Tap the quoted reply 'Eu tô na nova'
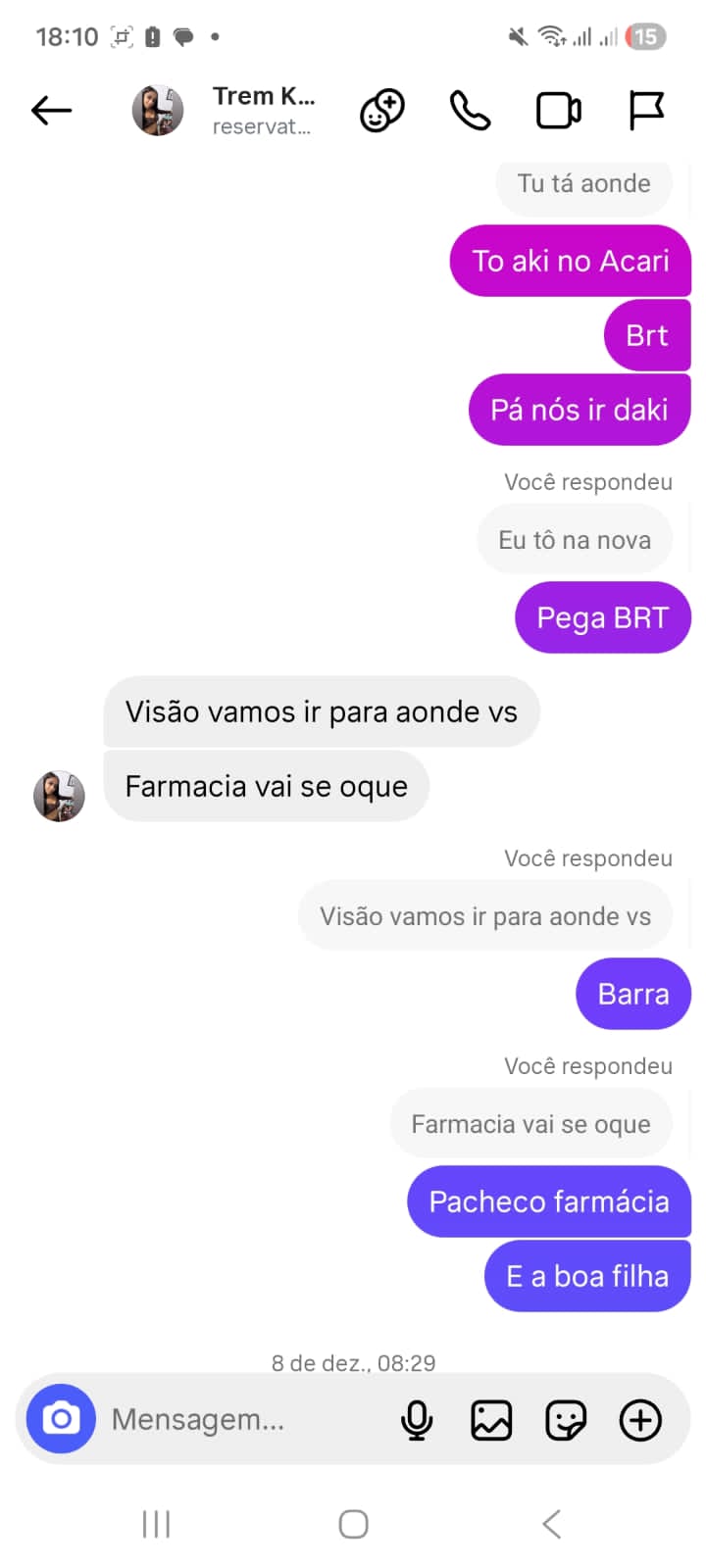The height and width of the screenshot is (1568, 706). pyautogui.click(x=575, y=540)
